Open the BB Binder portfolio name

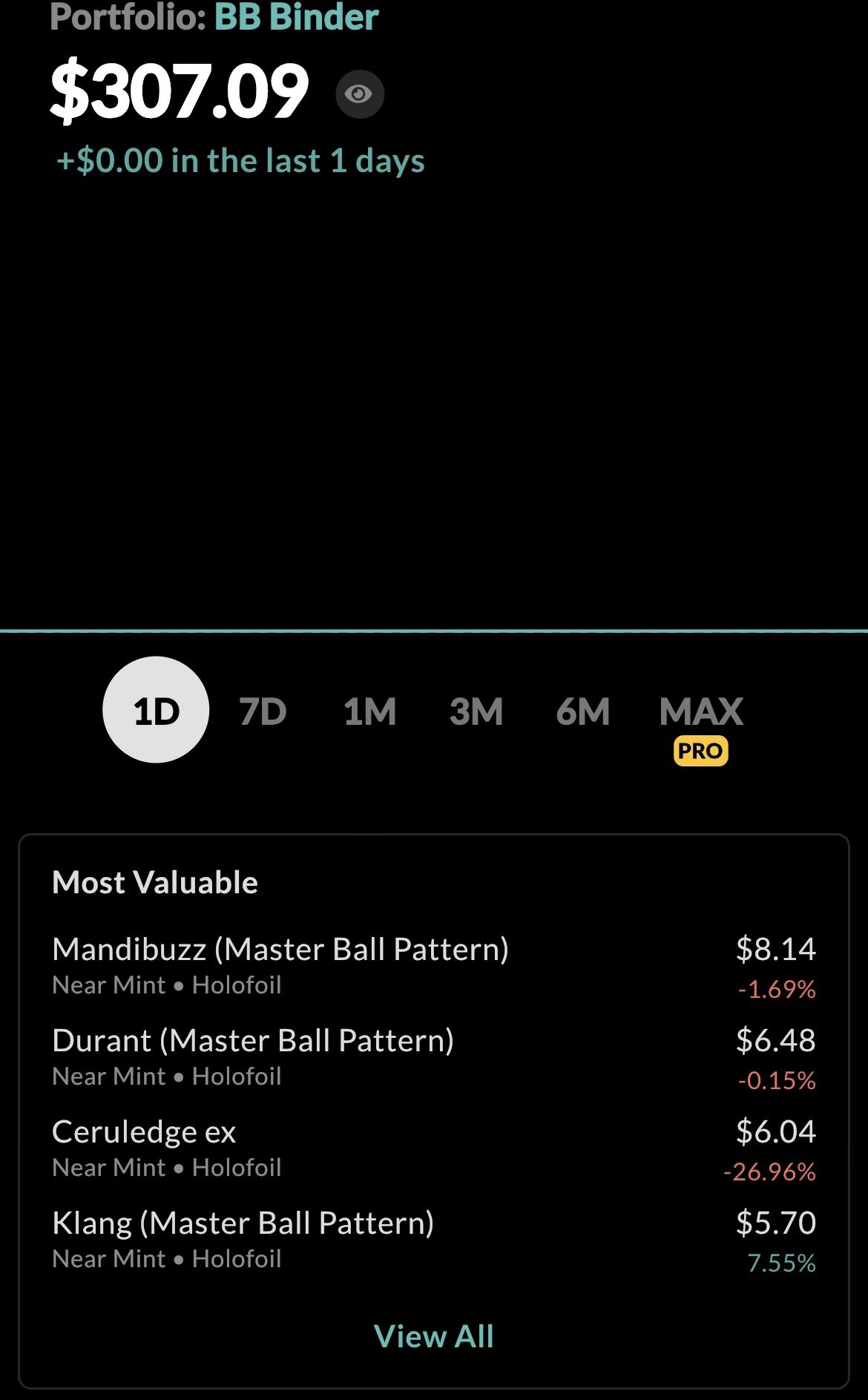click(296, 17)
